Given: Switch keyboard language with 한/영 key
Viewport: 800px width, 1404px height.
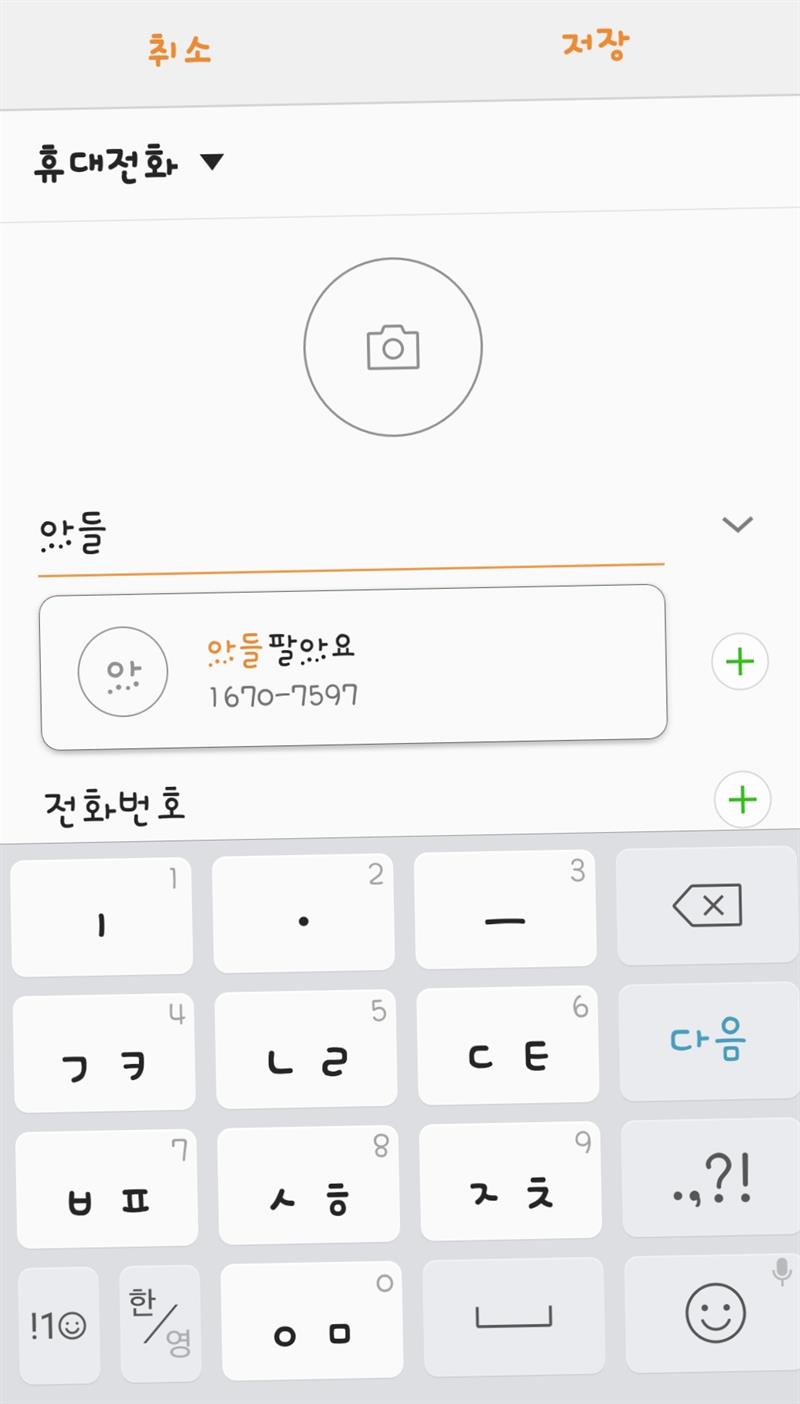Looking at the screenshot, I should click(x=160, y=1322).
